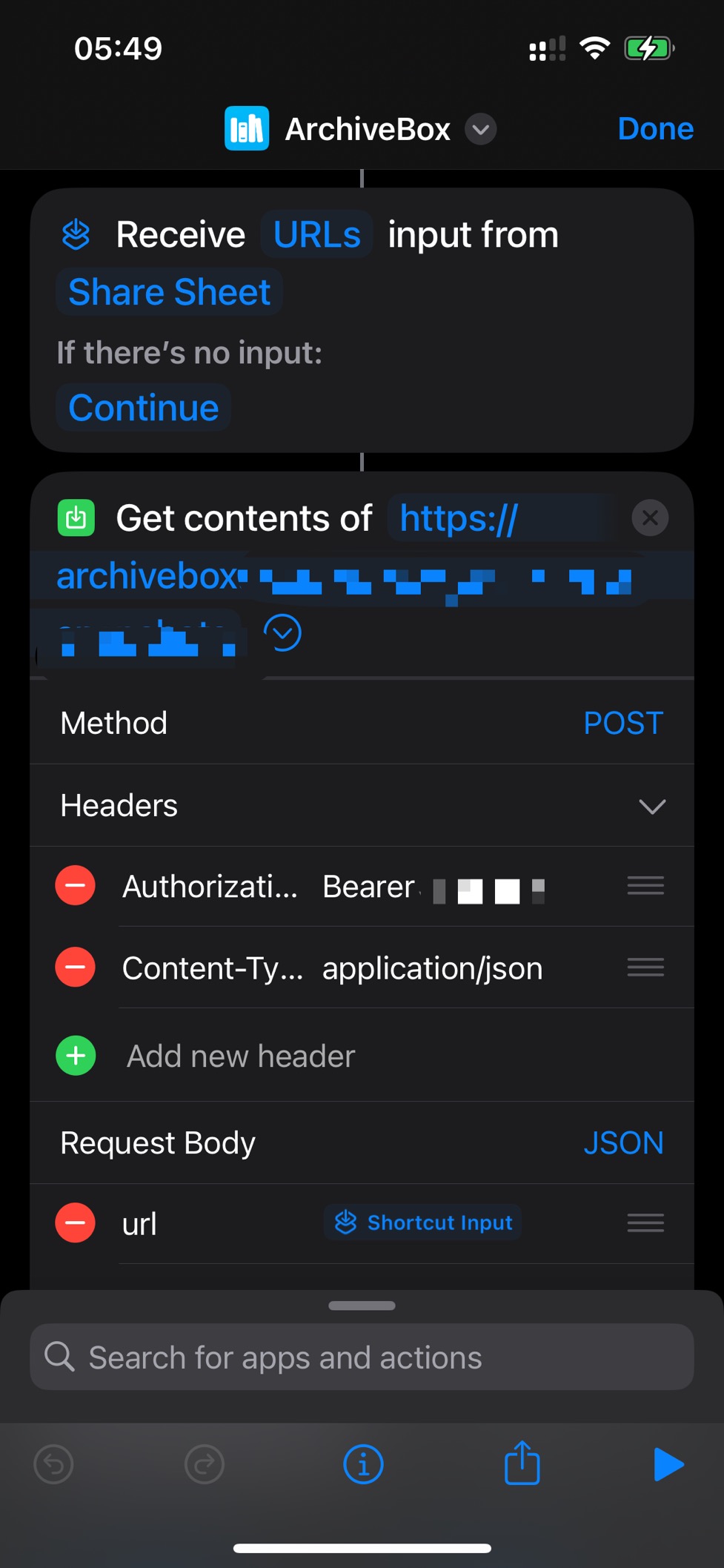Share this shortcut
The image size is (724, 1568).
pos(522,1463)
